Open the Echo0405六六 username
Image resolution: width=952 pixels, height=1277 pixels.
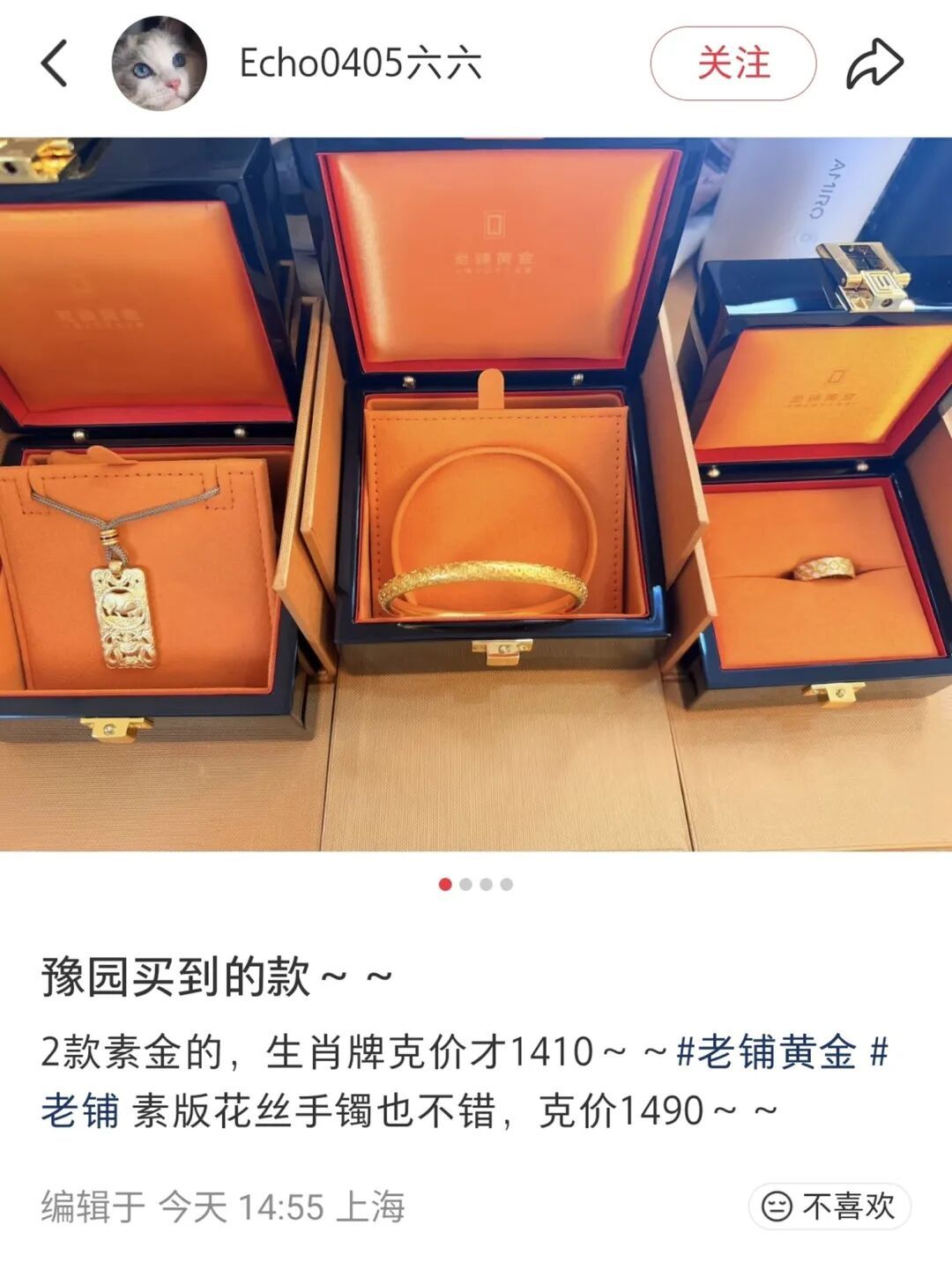coord(361,63)
